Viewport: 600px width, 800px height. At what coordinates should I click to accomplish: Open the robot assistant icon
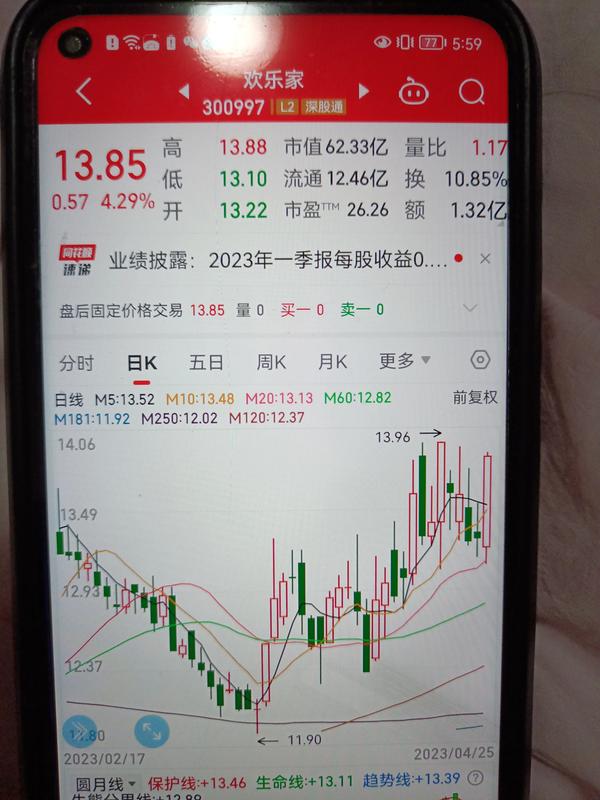click(x=413, y=93)
